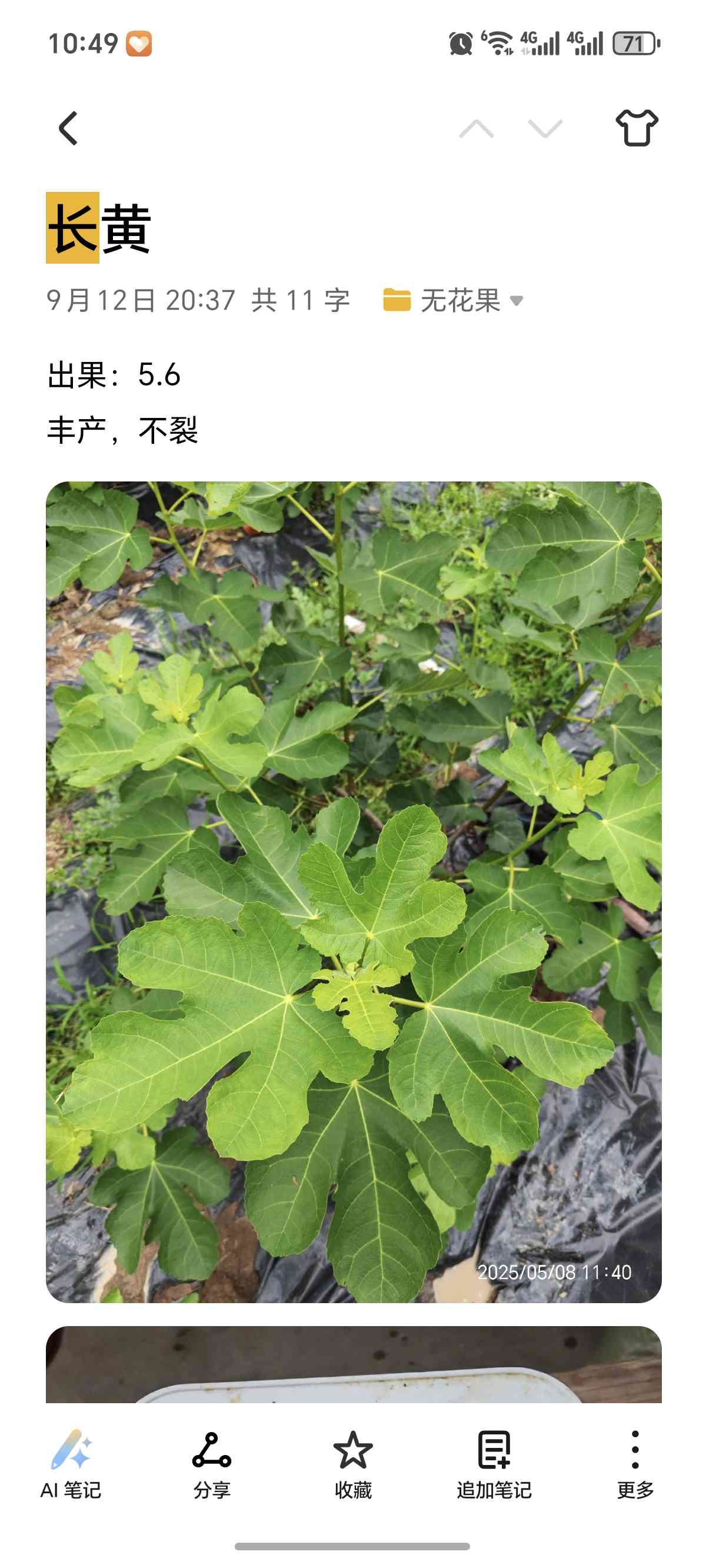Jump to the next note
This screenshot has width=706, height=1568.
coord(545,128)
